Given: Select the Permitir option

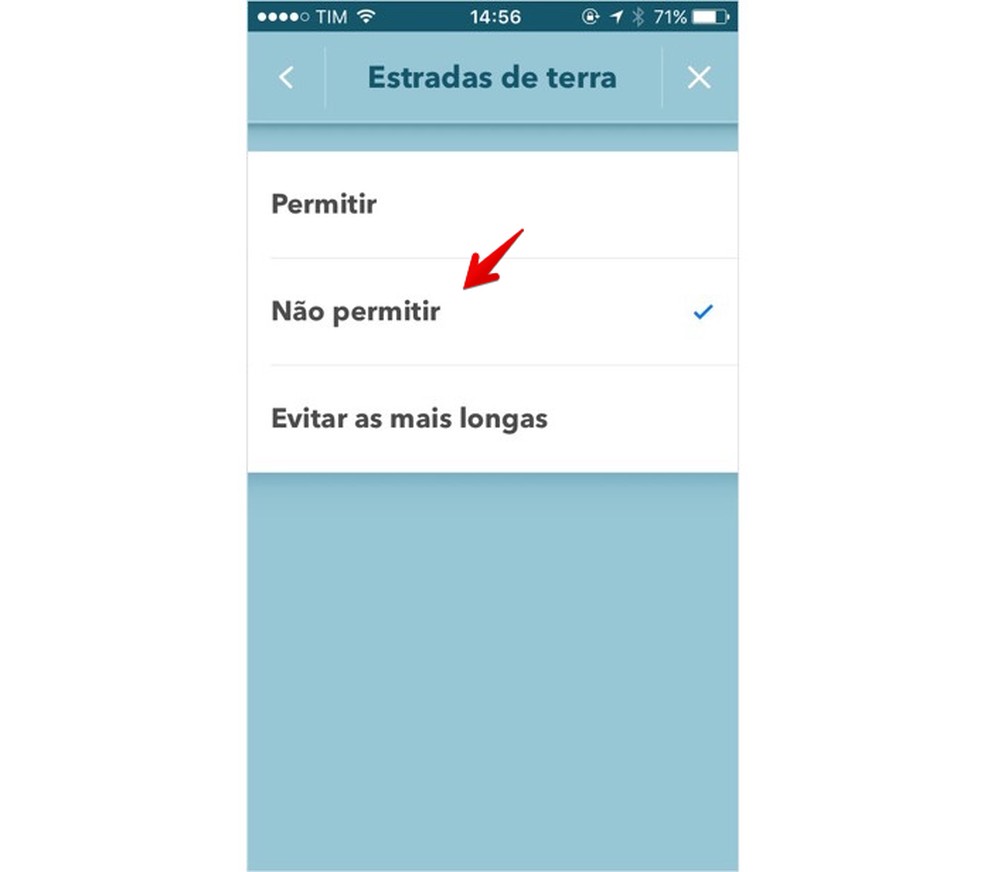Looking at the screenshot, I should 324,205.
